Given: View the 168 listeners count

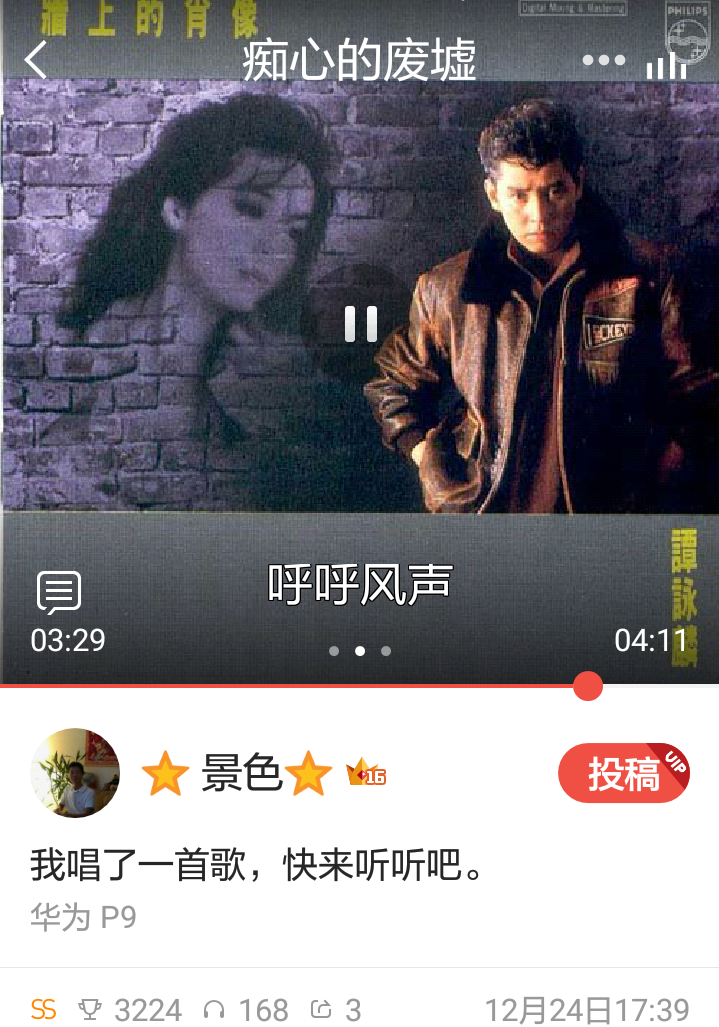Looking at the screenshot, I should 246,1010.
